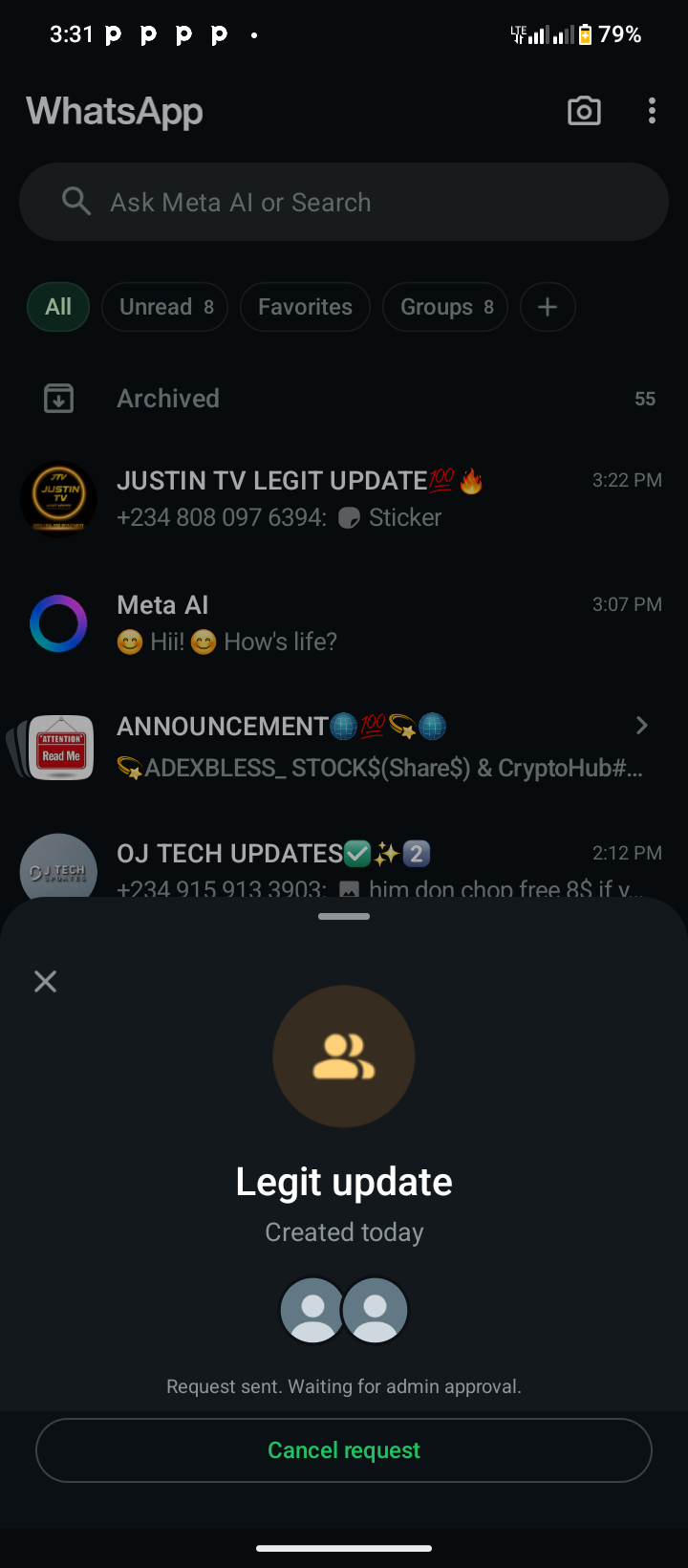Open the camera icon
688x1568 pixels.
click(584, 111)
